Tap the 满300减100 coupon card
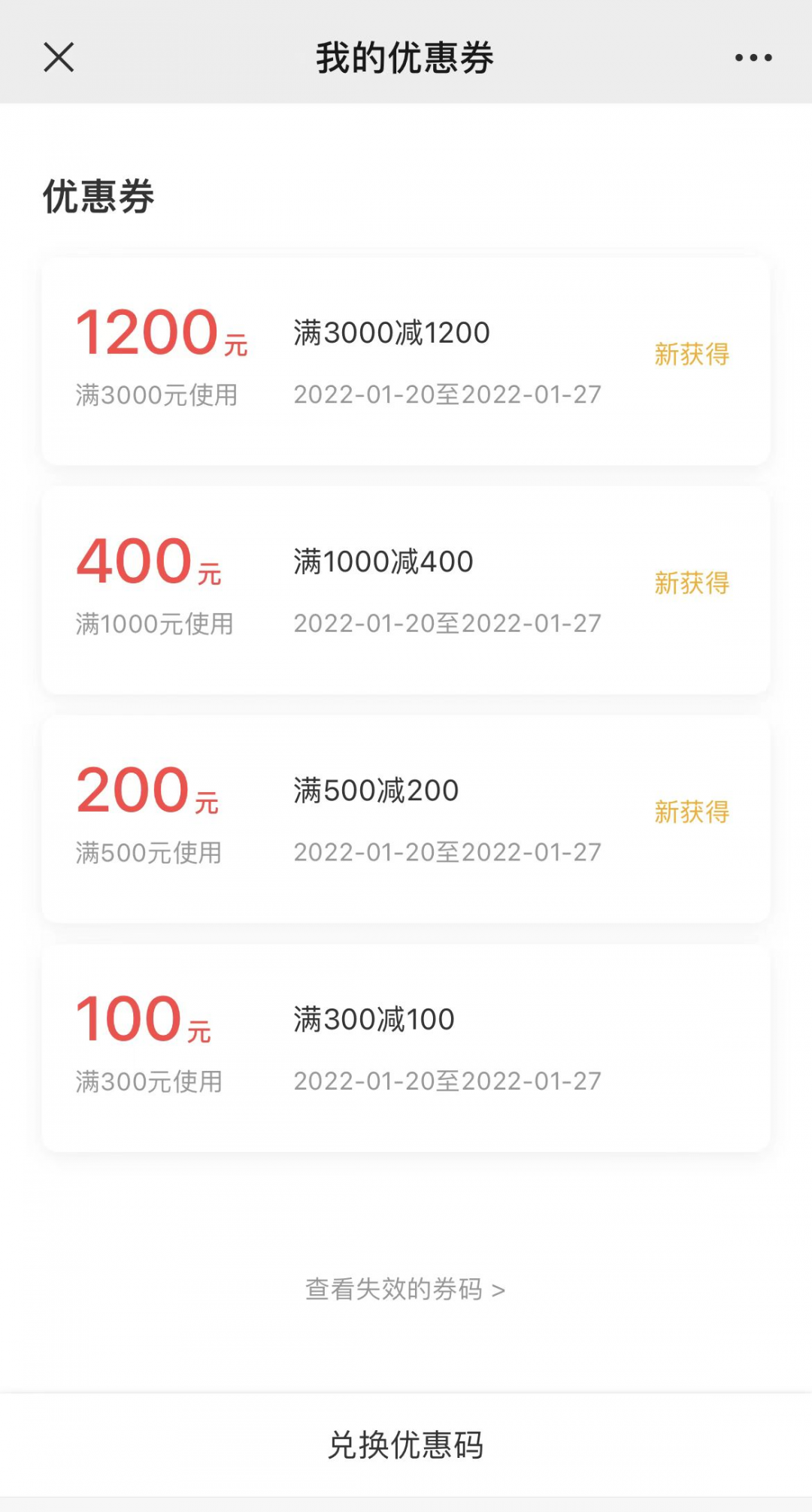The height and width of the screenshot is (1512, 812). tap(406, 1048)
